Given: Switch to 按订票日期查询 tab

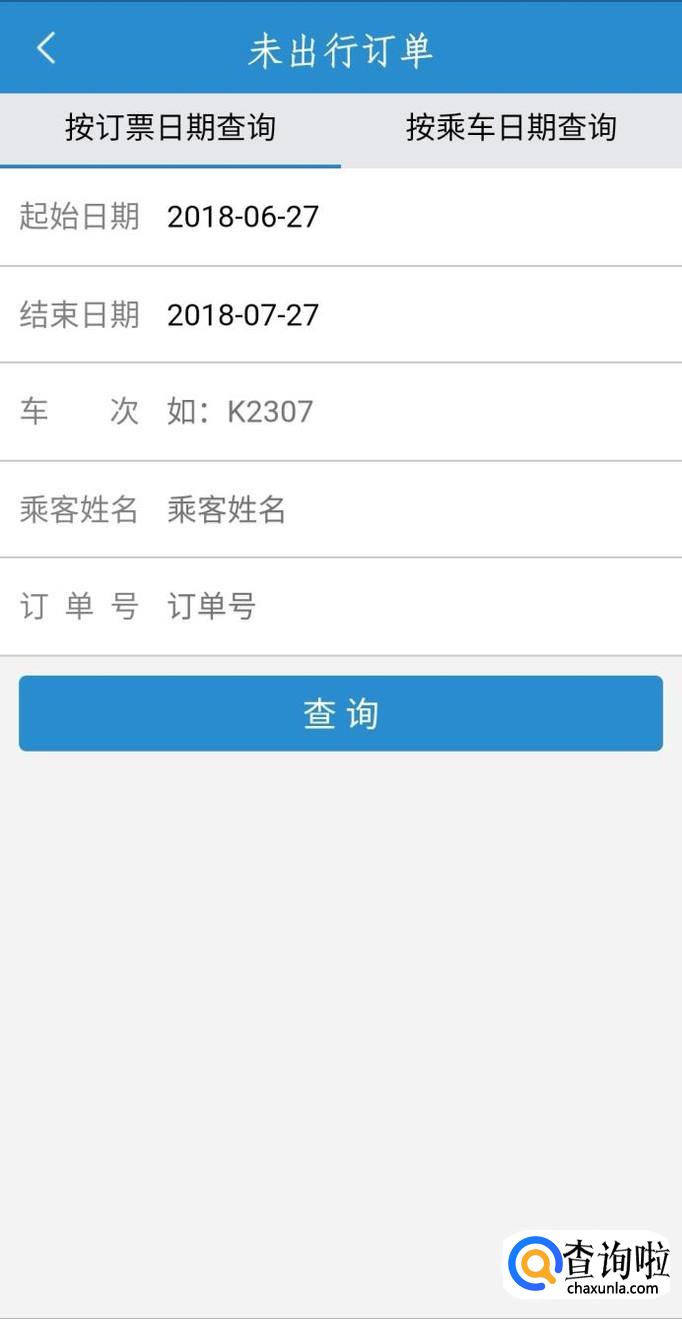Looking at the screenshot, I should [170, 128].
